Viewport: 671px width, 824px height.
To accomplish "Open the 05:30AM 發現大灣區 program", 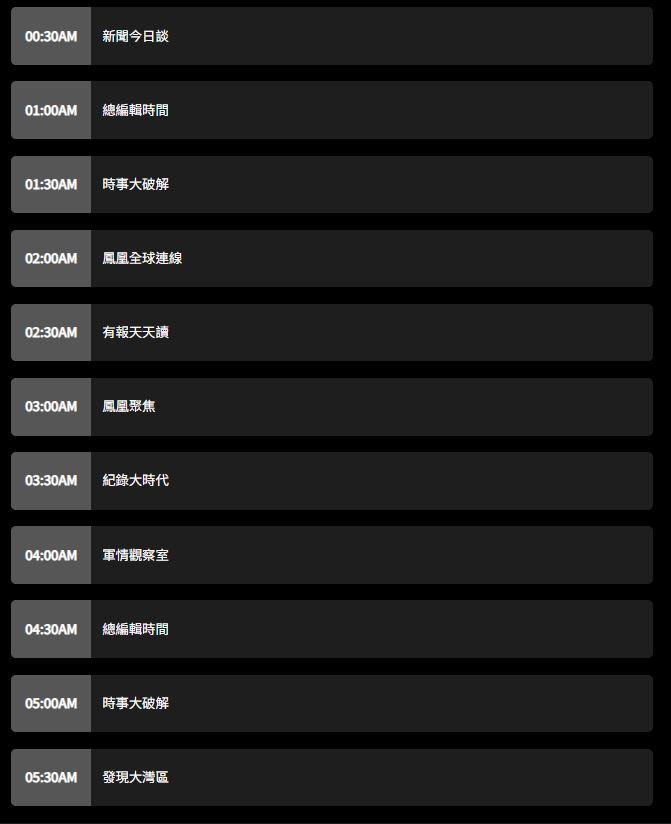I will pos(135,777).
